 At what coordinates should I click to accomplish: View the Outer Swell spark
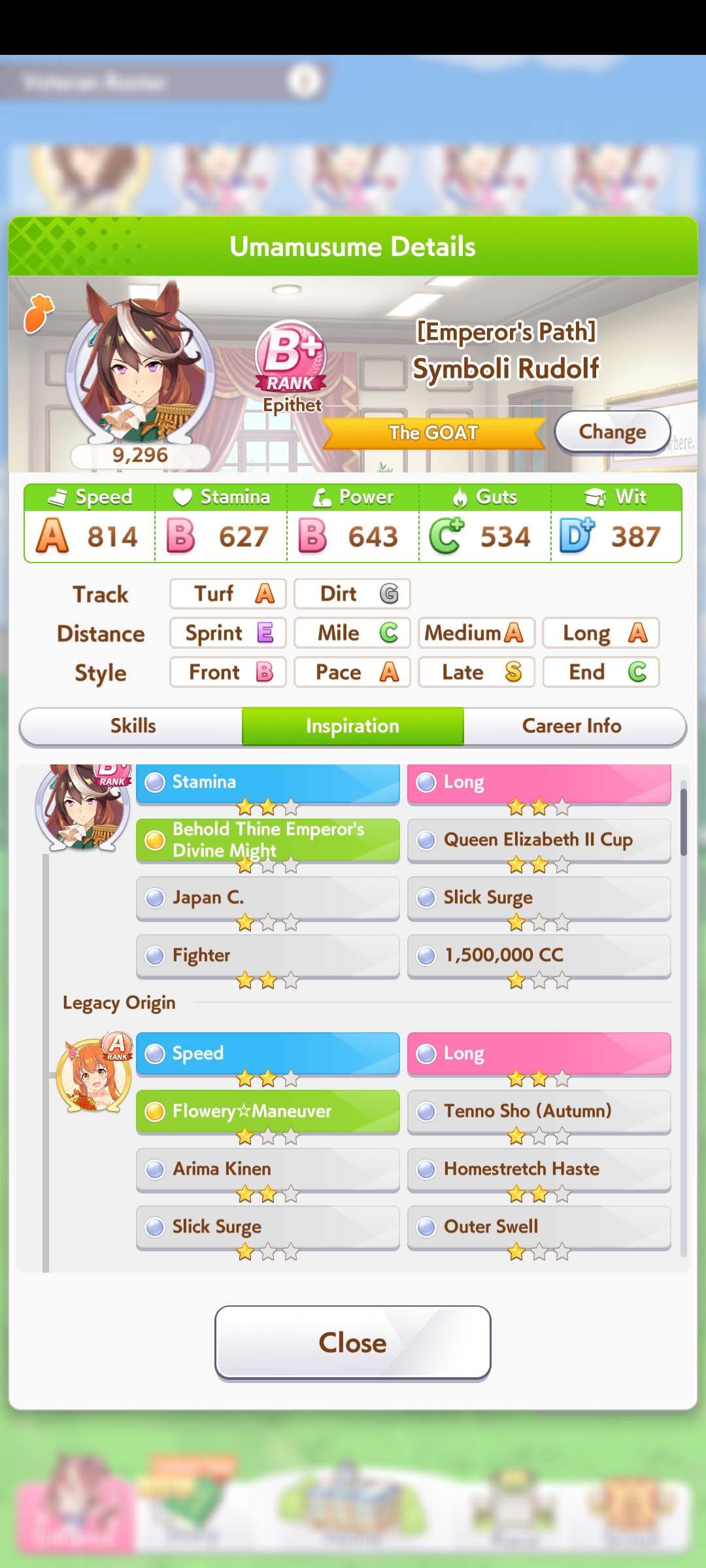point(539,1227)
